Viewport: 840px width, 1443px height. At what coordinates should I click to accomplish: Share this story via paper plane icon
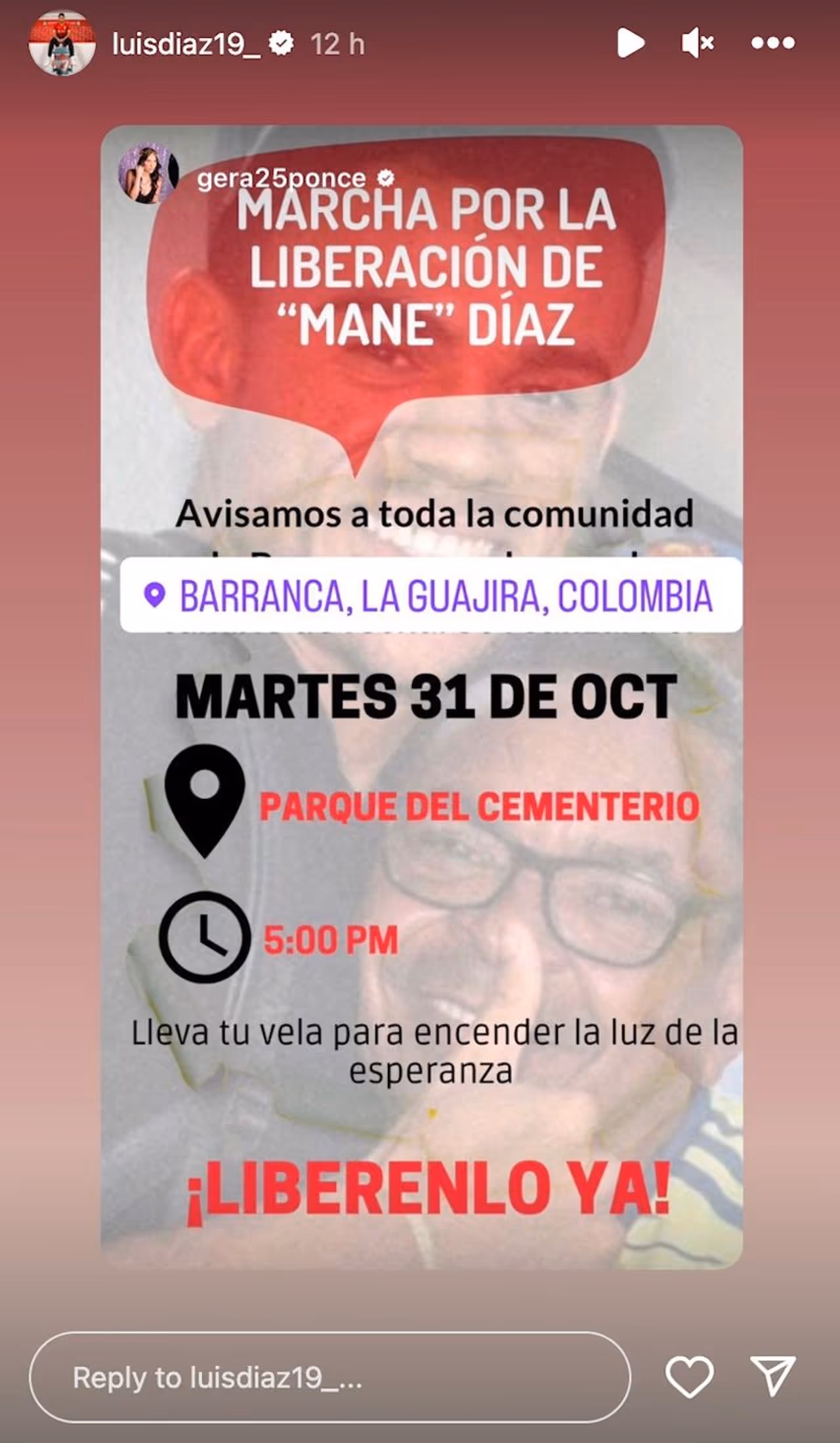[x=773, y=1375]
